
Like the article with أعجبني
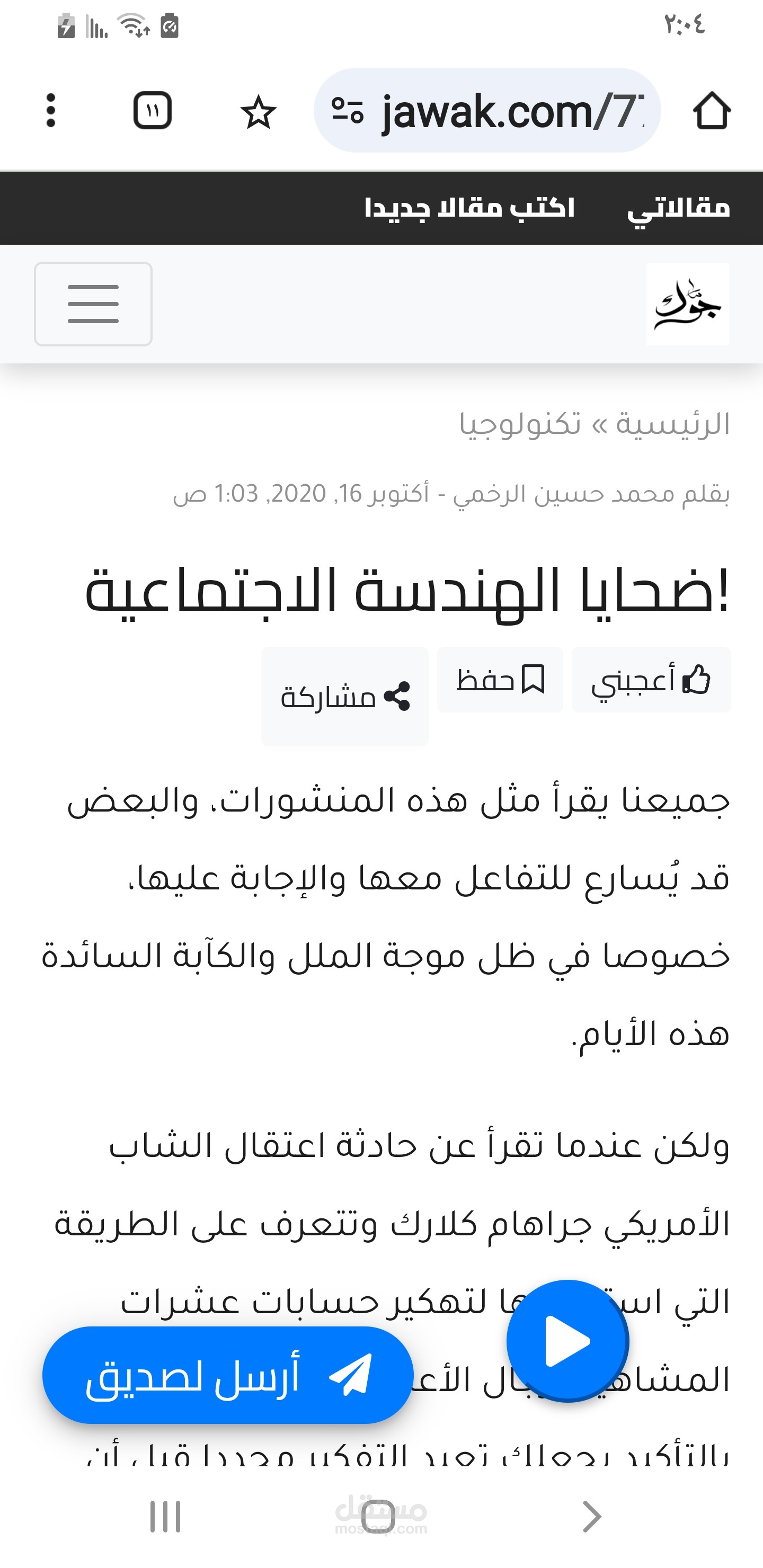point(651,679)
